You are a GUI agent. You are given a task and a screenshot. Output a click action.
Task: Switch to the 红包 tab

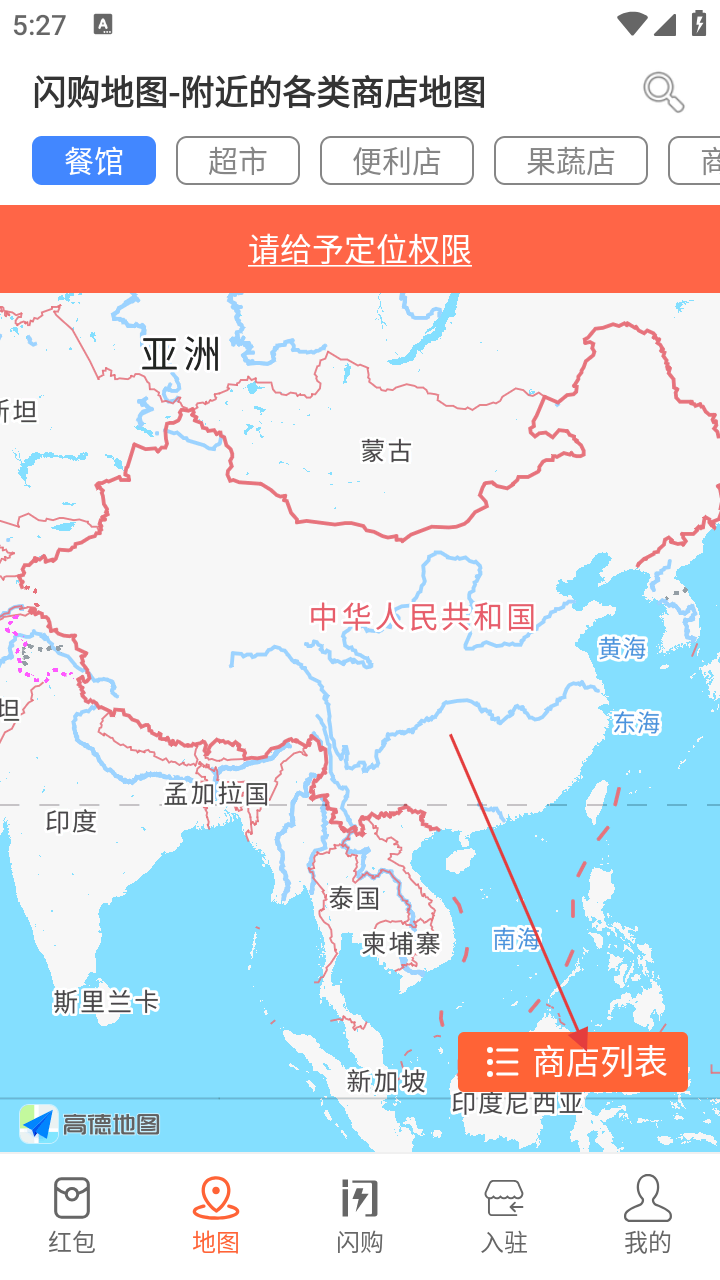[72, 1215]
